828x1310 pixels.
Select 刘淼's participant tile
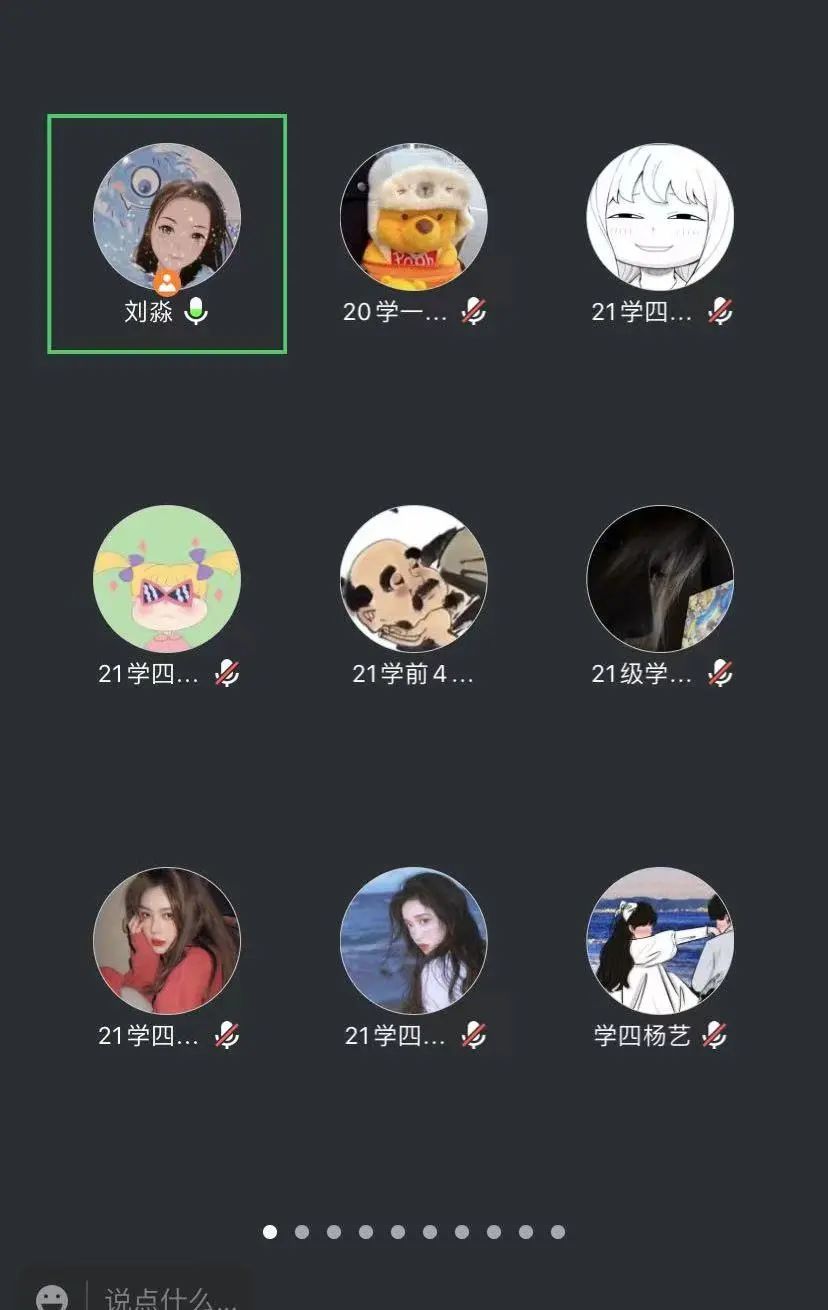coord(167,218)
